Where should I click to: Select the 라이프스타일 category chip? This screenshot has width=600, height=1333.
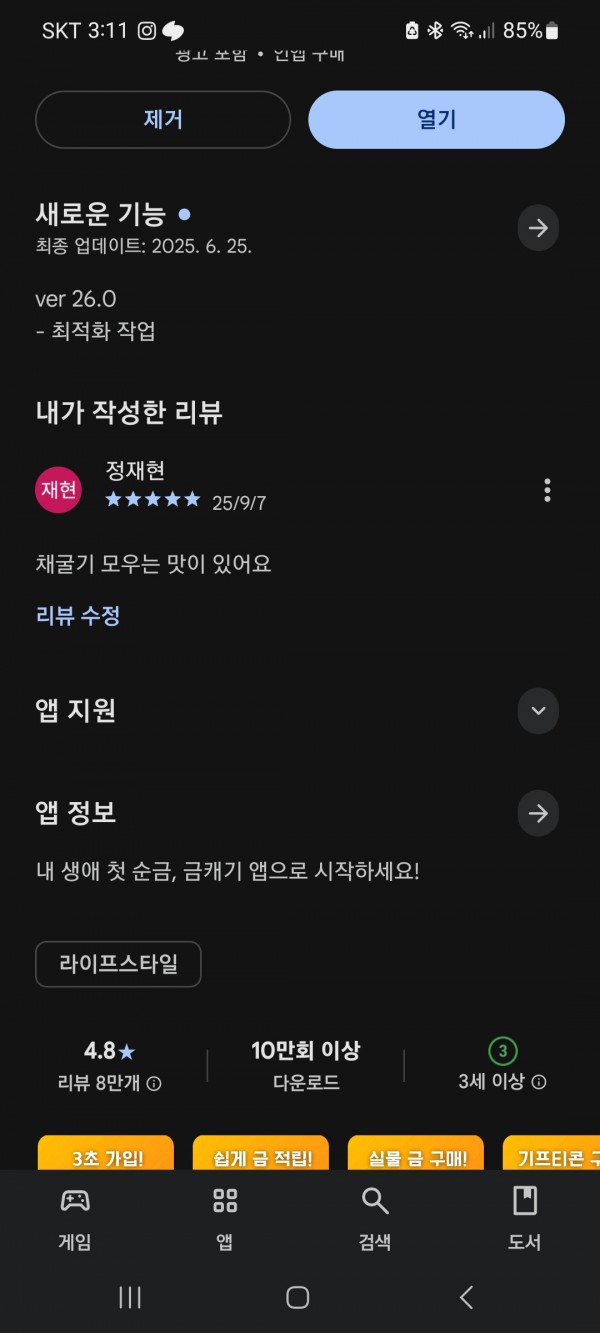click(x=118, y=964)
